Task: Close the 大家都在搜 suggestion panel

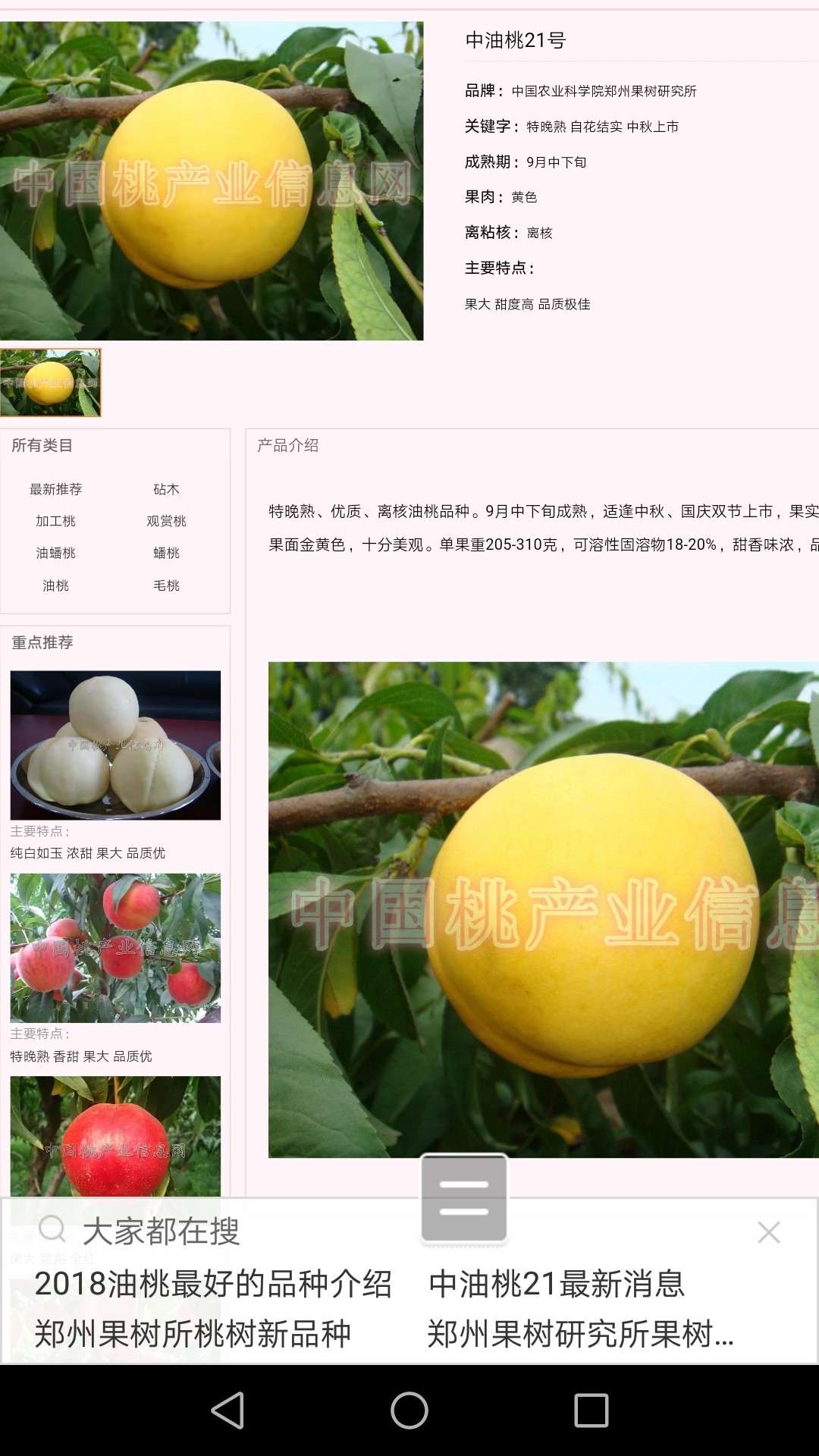Action: click(768, 1232)
